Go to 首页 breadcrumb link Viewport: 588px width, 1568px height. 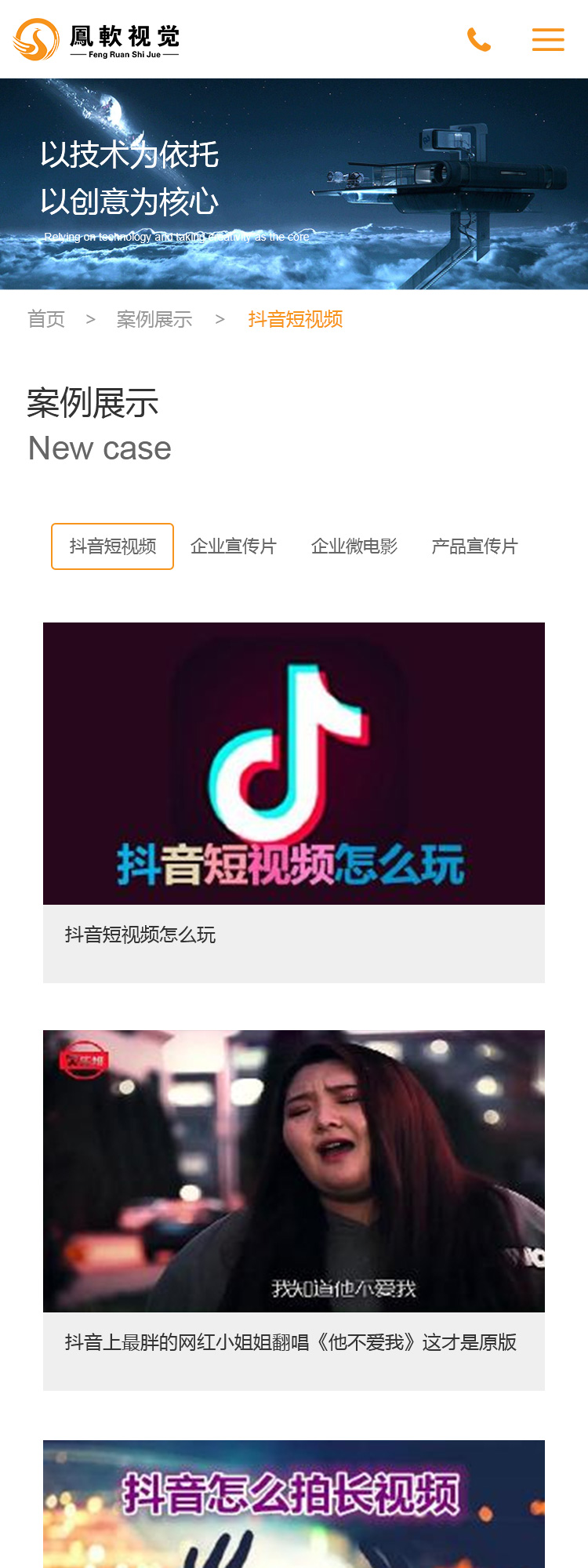(x=46, y=319)
